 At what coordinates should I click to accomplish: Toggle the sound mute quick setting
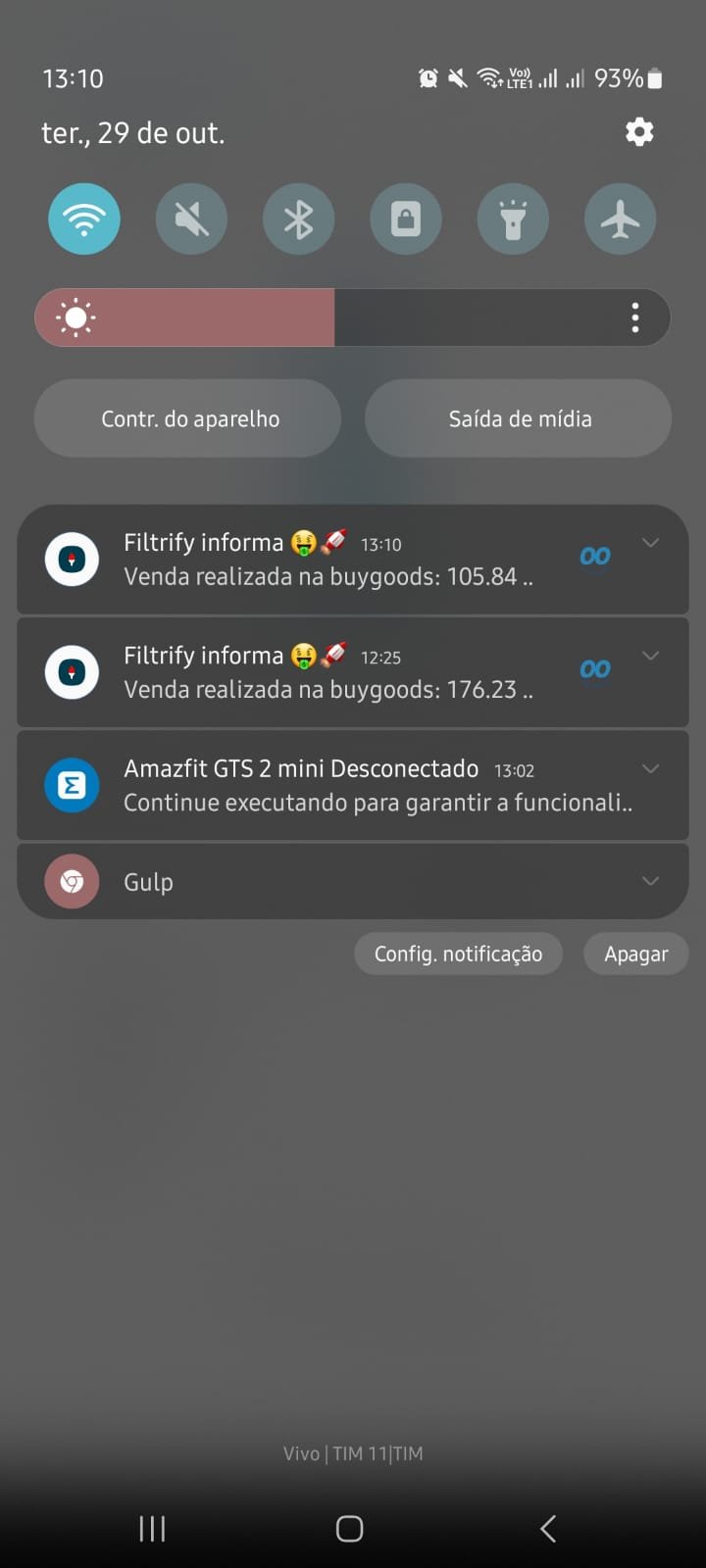[x=191, y=220]
